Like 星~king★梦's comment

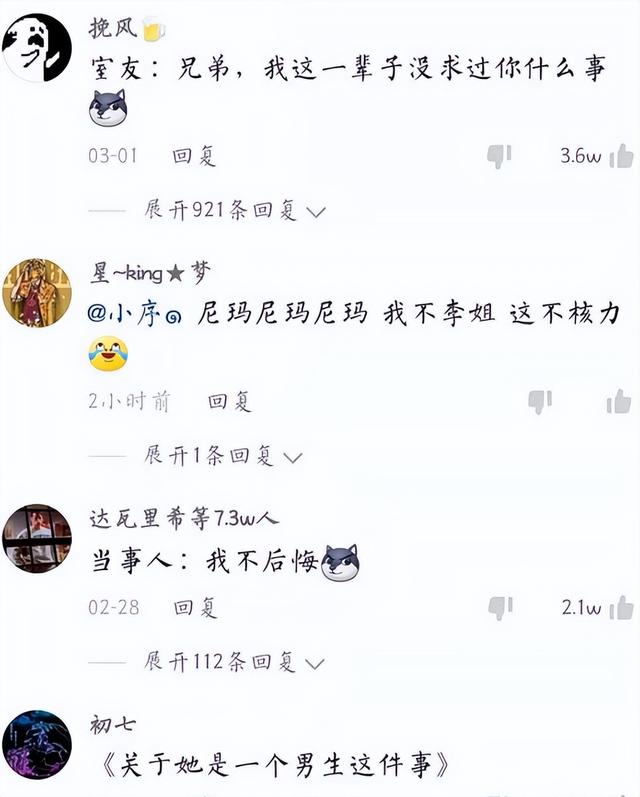[619, 402]
